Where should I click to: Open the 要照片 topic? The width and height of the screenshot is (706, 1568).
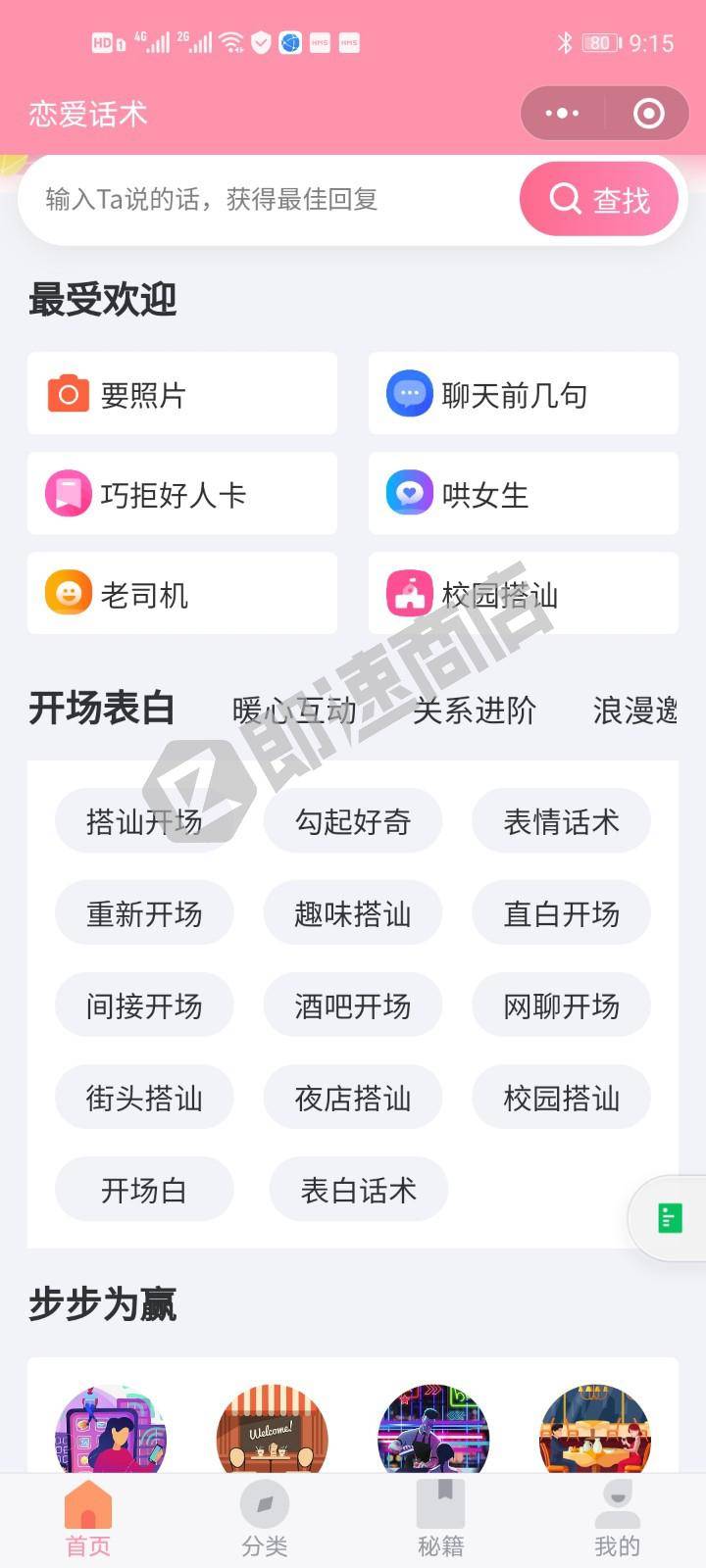[x=182, y=394]
